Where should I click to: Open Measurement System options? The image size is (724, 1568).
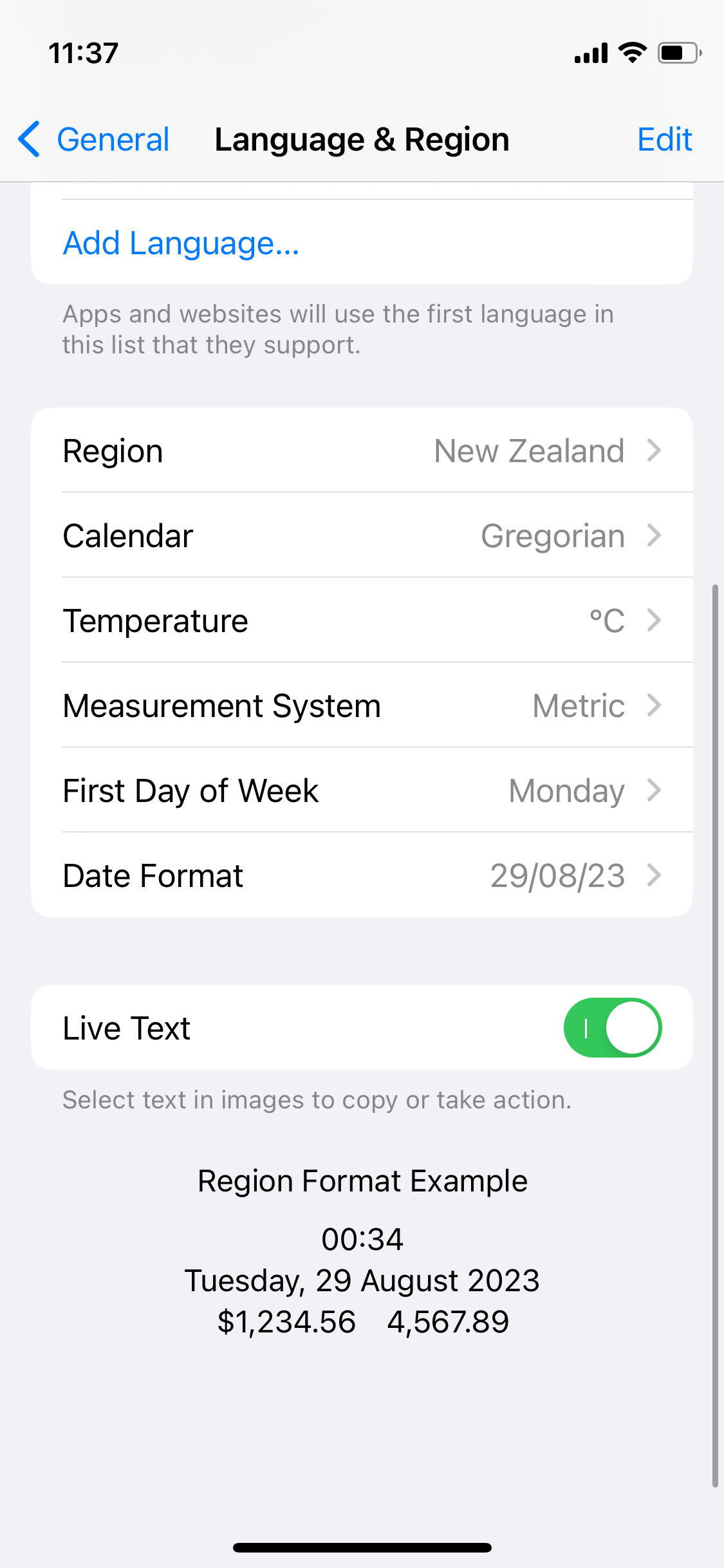click(x=654, y=705)
